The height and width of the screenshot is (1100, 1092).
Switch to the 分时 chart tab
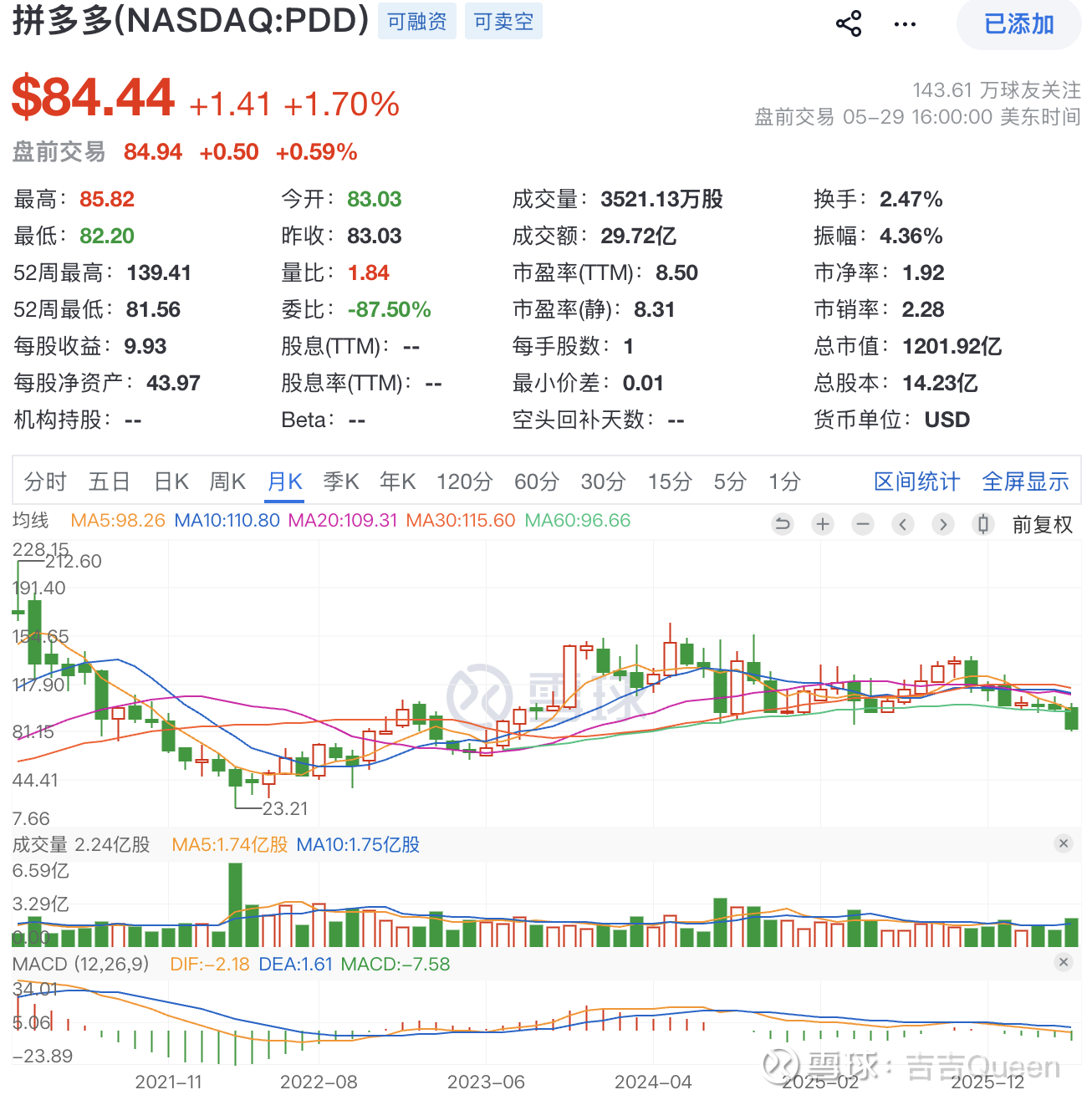pyautogui.click(x=45, y=481)
